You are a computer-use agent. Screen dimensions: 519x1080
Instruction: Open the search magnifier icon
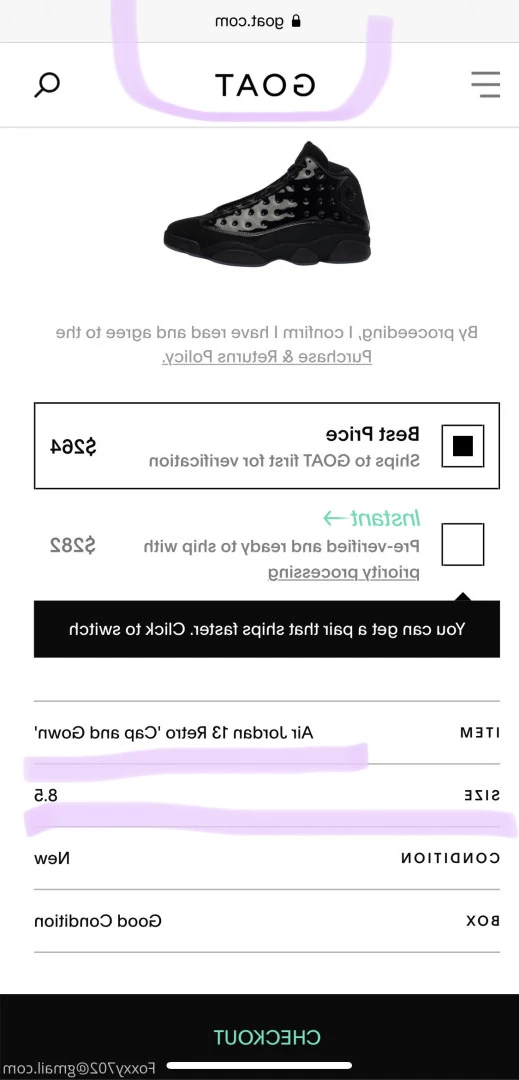pos(47,85)
